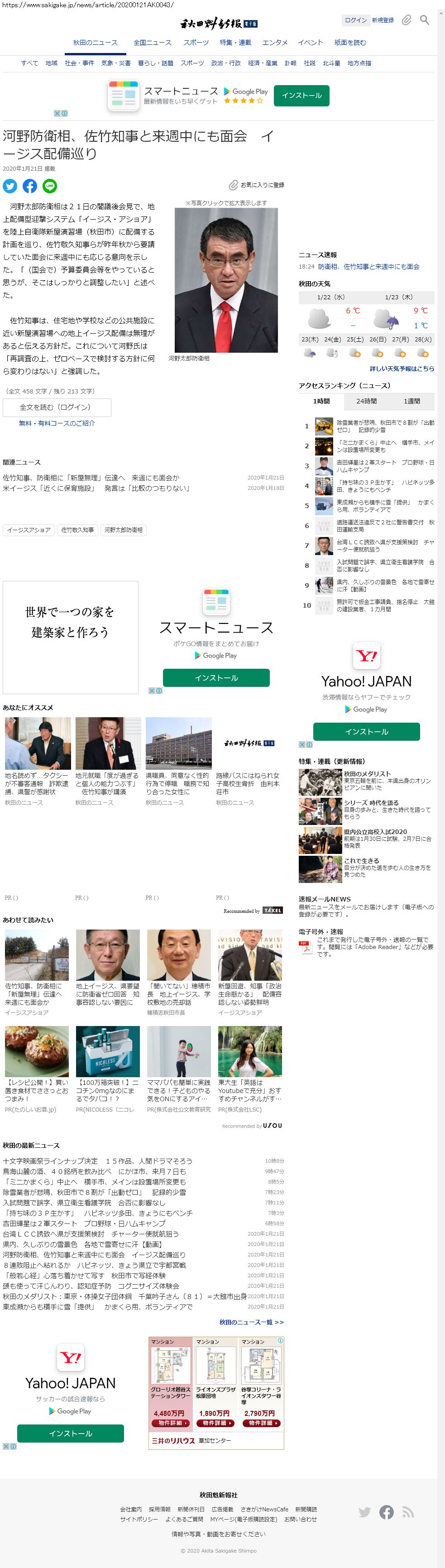Open the 秋田のメダリスト feature
Image resolution: width=445 pixels, height=1568 pixels.
(367, 774)
